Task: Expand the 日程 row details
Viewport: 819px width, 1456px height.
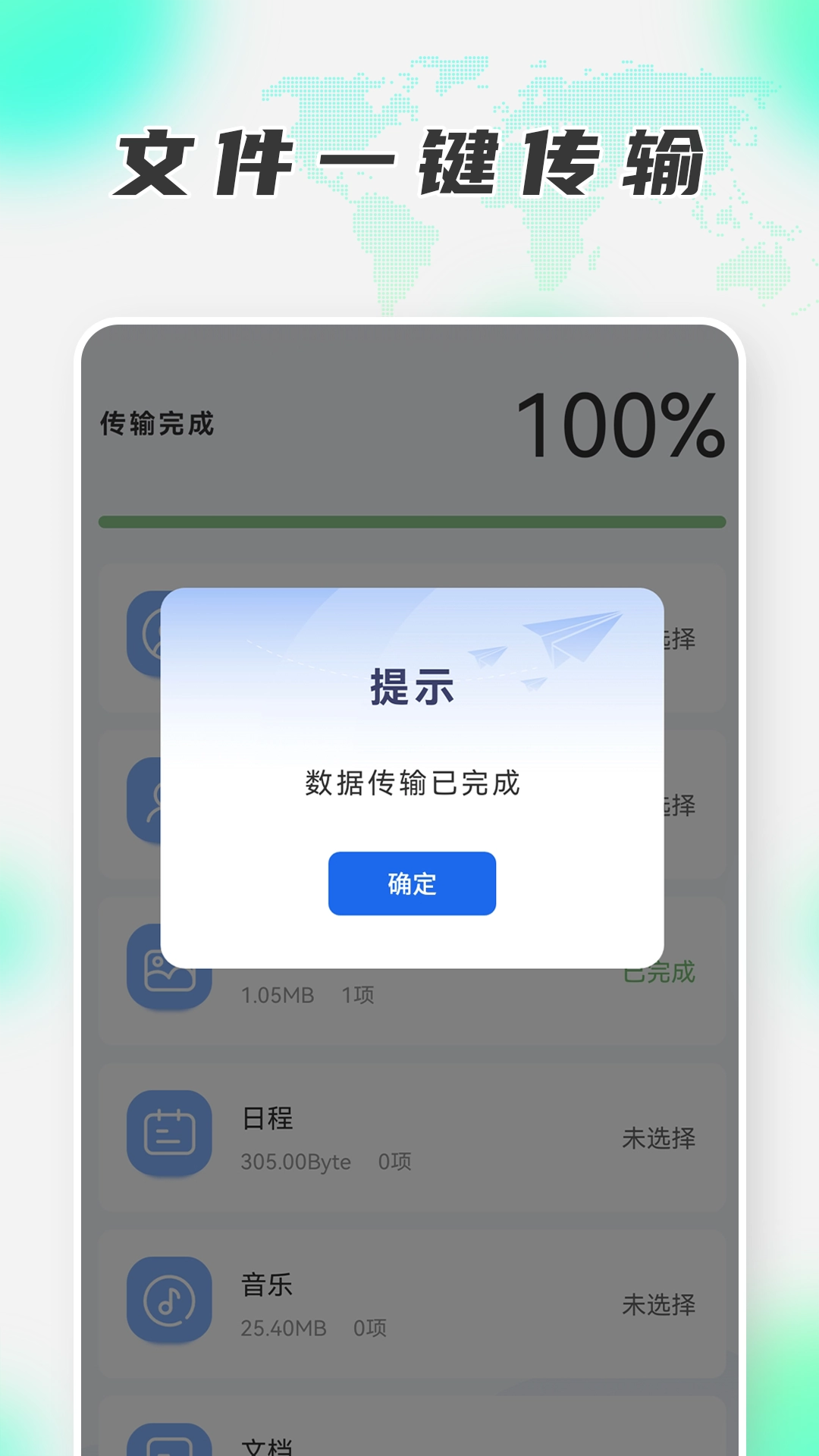Action: tap(409, 1134)
